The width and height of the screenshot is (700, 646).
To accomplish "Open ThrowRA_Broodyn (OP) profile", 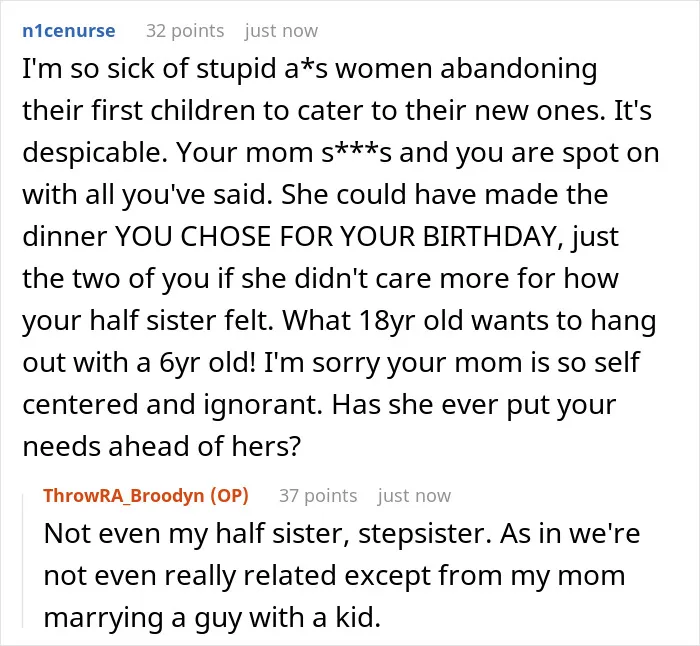I will (x=146, y=496).
